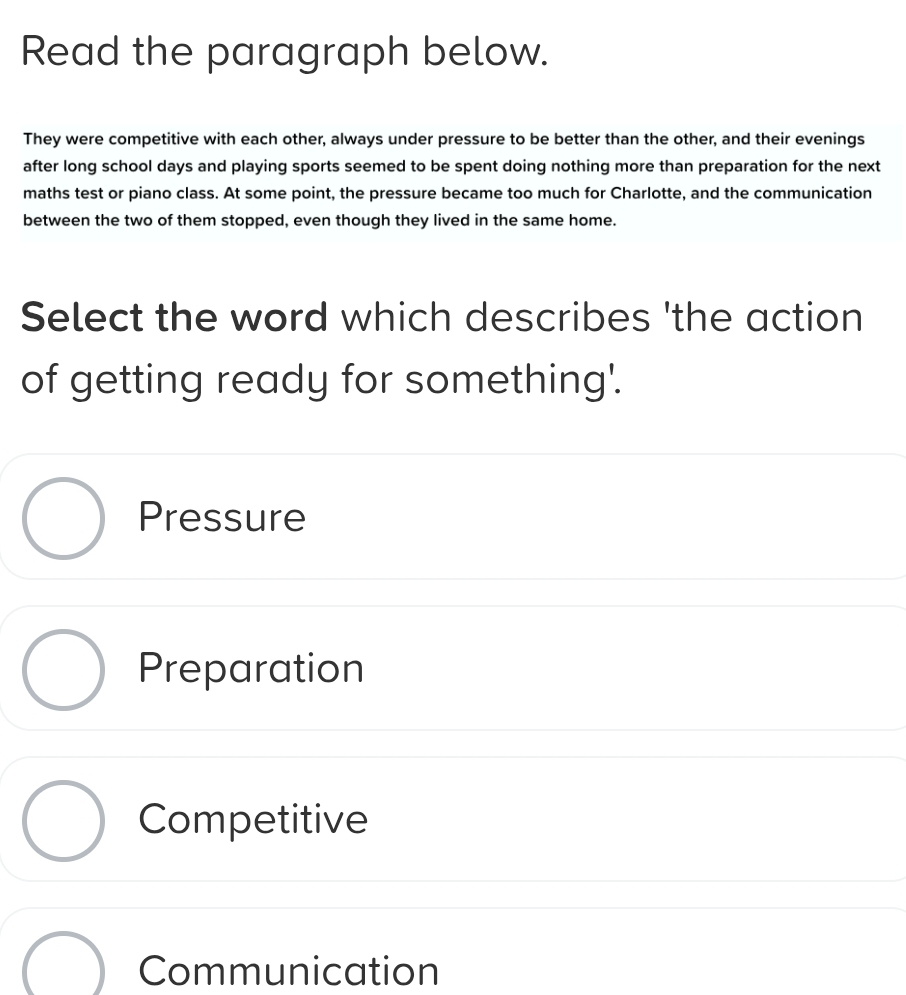
Task: Choose Preparation as the answer
Action: pos(64,669)
